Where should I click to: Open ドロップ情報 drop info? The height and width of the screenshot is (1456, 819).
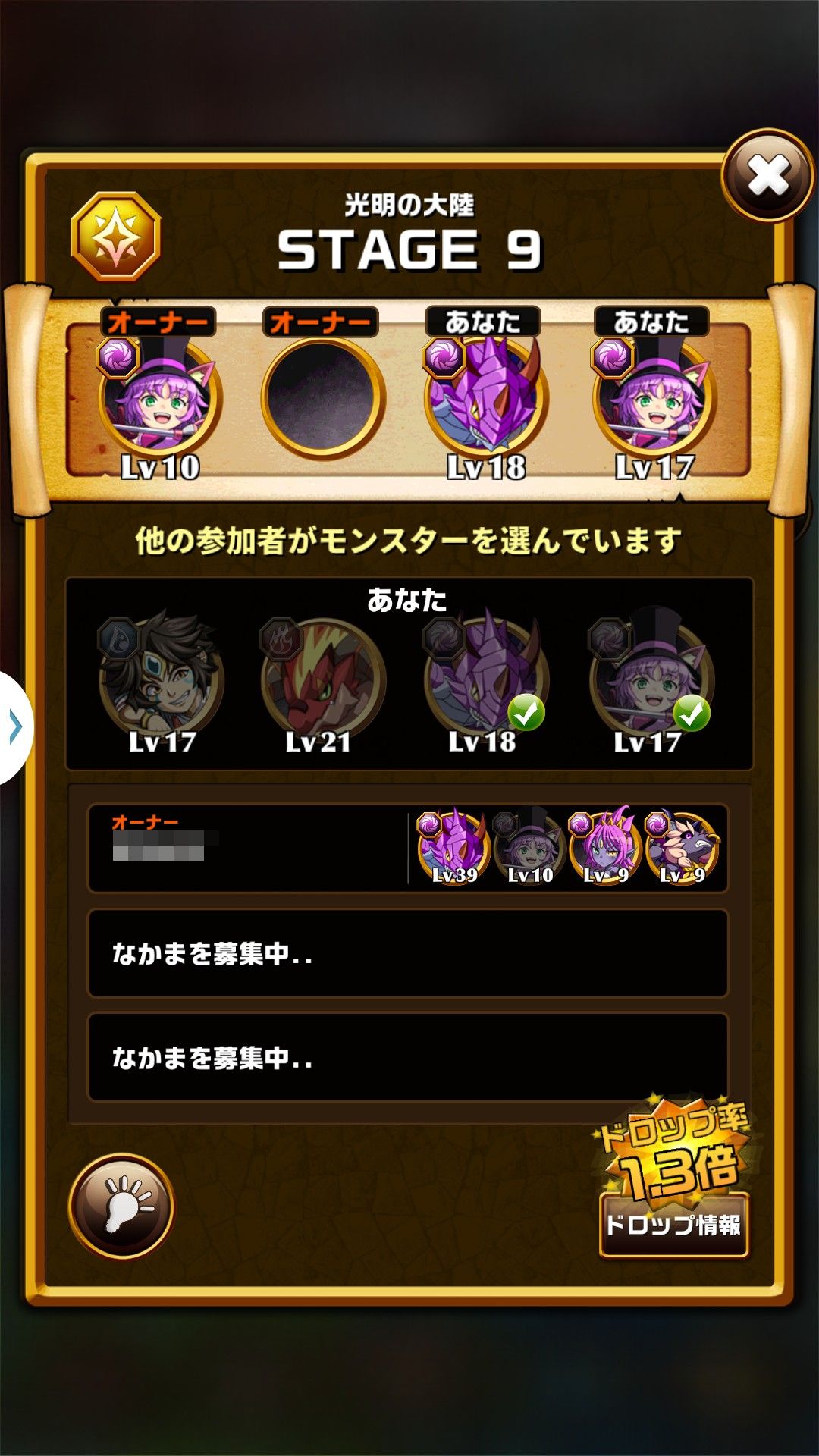pyautogui.click(x=673, y=1225)
